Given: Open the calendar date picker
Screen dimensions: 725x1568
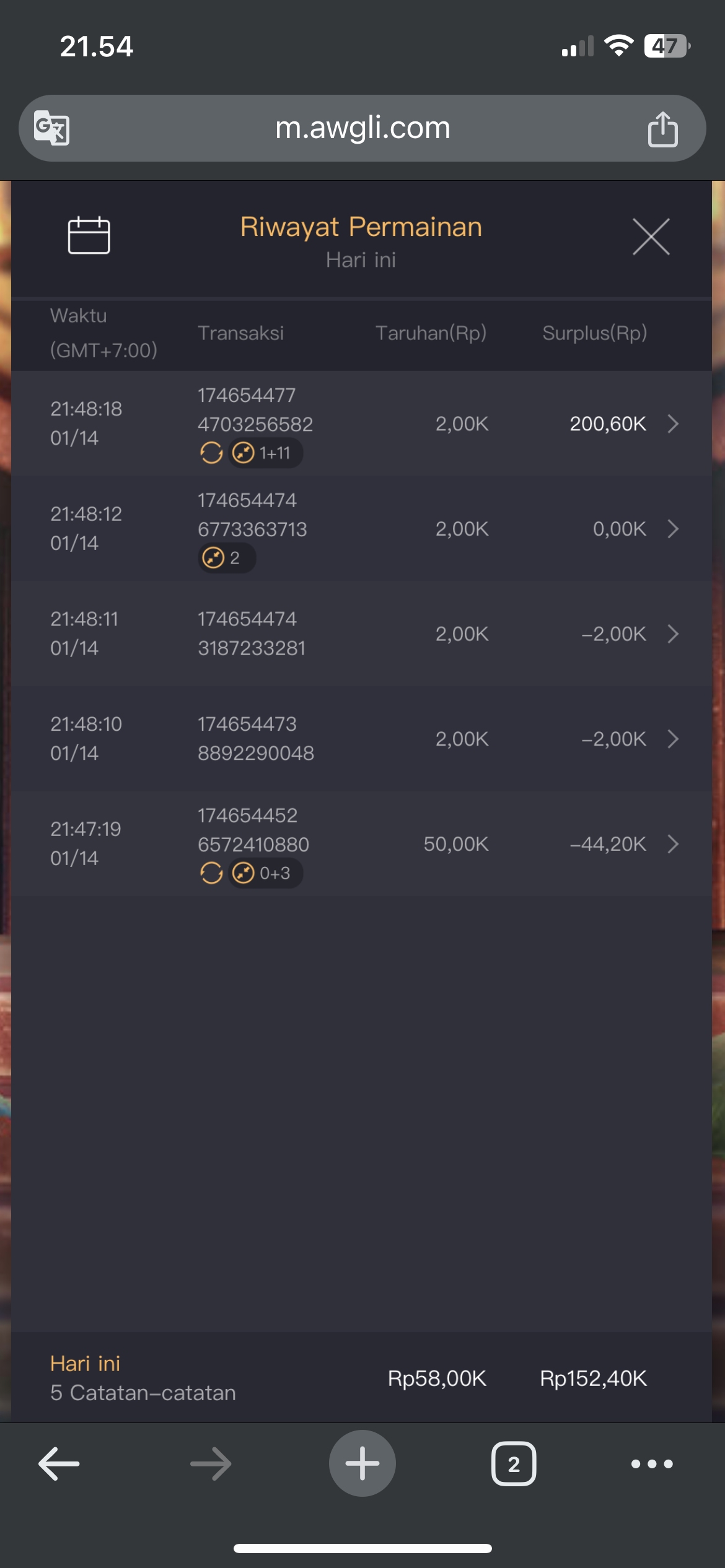Looking at the screenshot, I should point(89,235).
